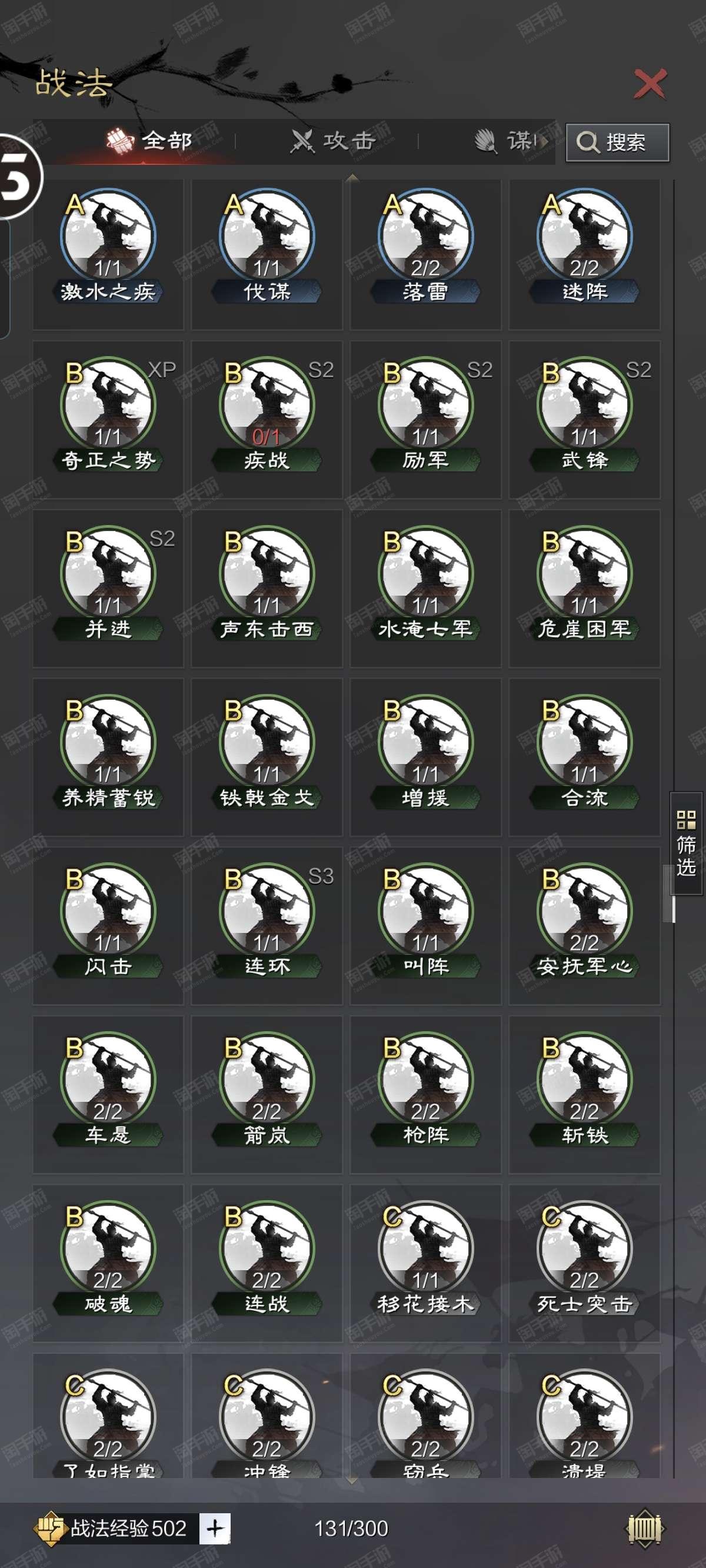
Task: Open the 安抚军心 tactic
Action: coord(584,926)
